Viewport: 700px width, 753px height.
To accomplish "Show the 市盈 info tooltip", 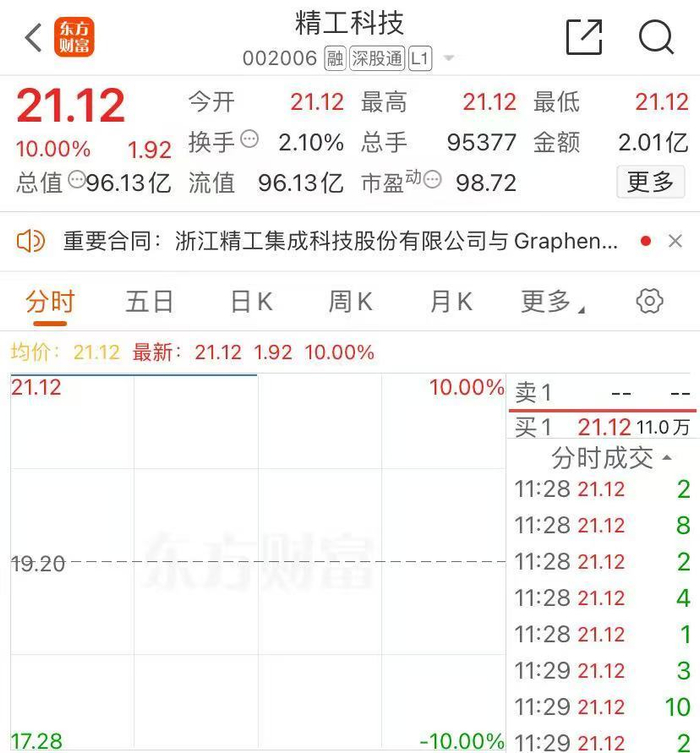I will (x=433, y=180).
